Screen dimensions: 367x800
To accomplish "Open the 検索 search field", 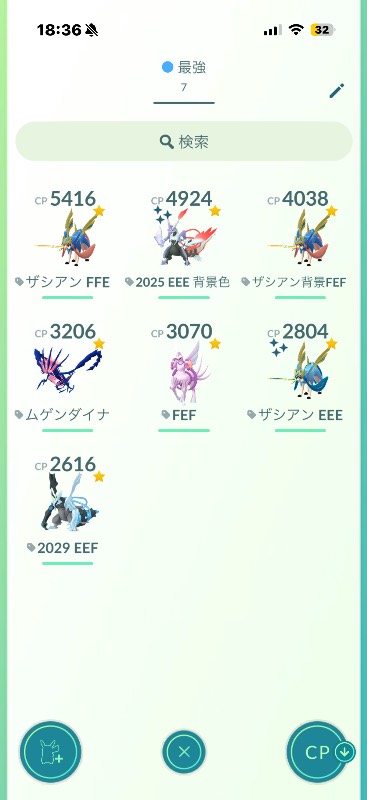I will (184, 141).
